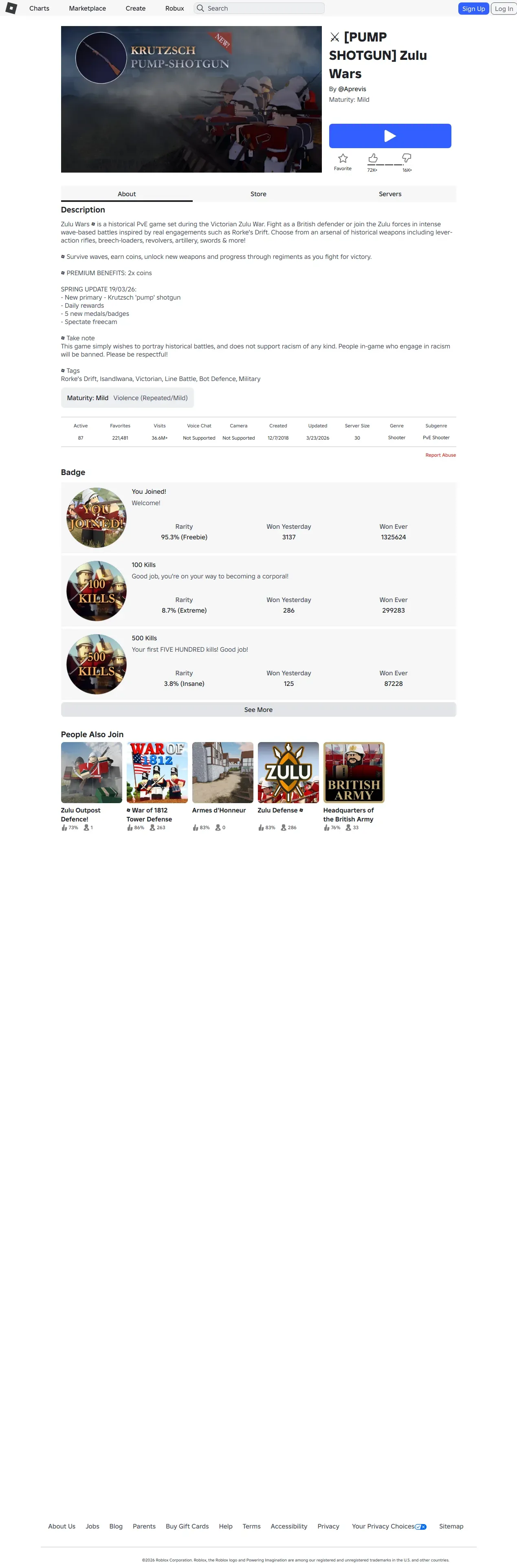517x1568 pixels.
Task: Start the game with the play button
Action: (x=390, y=136)
